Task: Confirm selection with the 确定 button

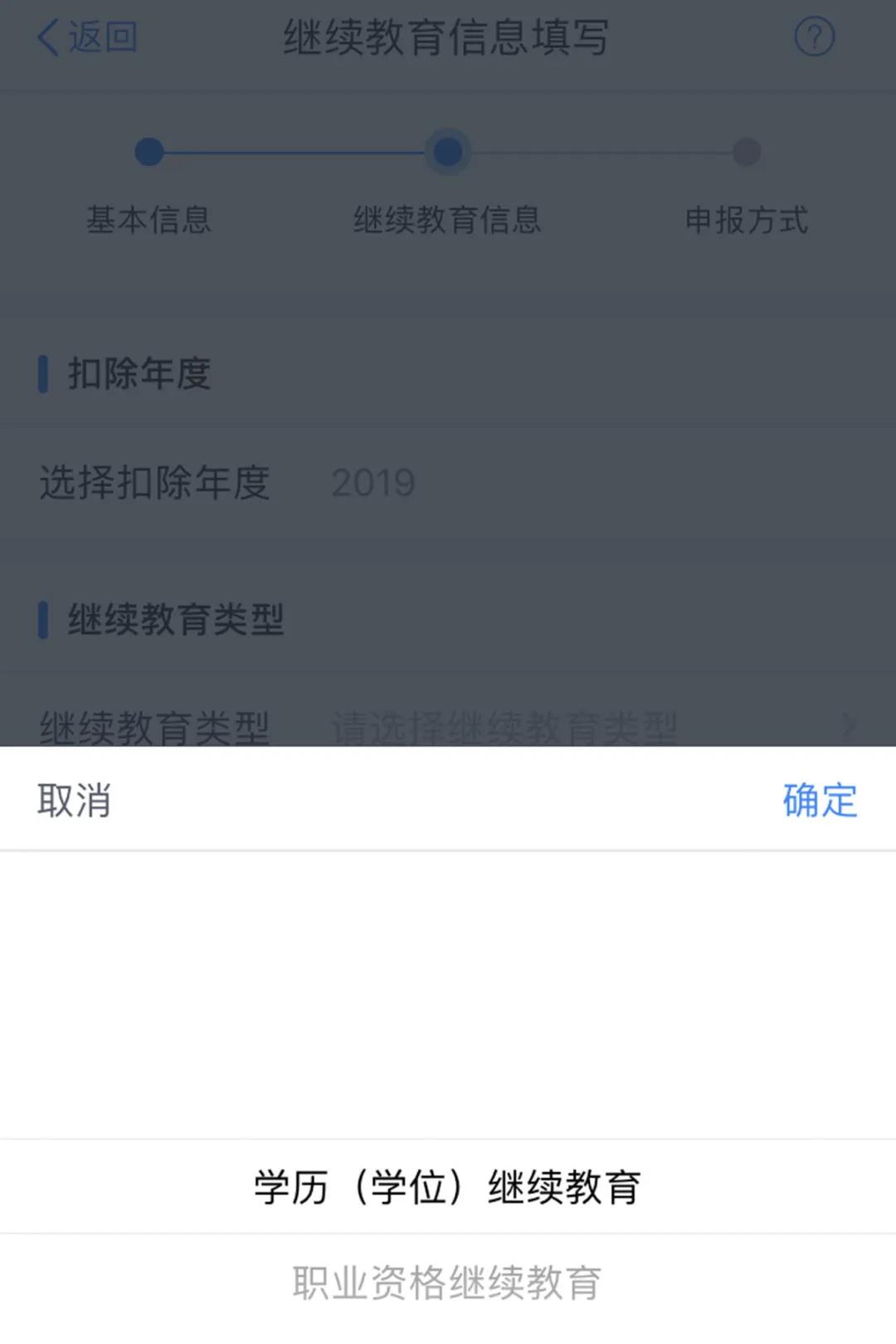Action: coord(818,799)
